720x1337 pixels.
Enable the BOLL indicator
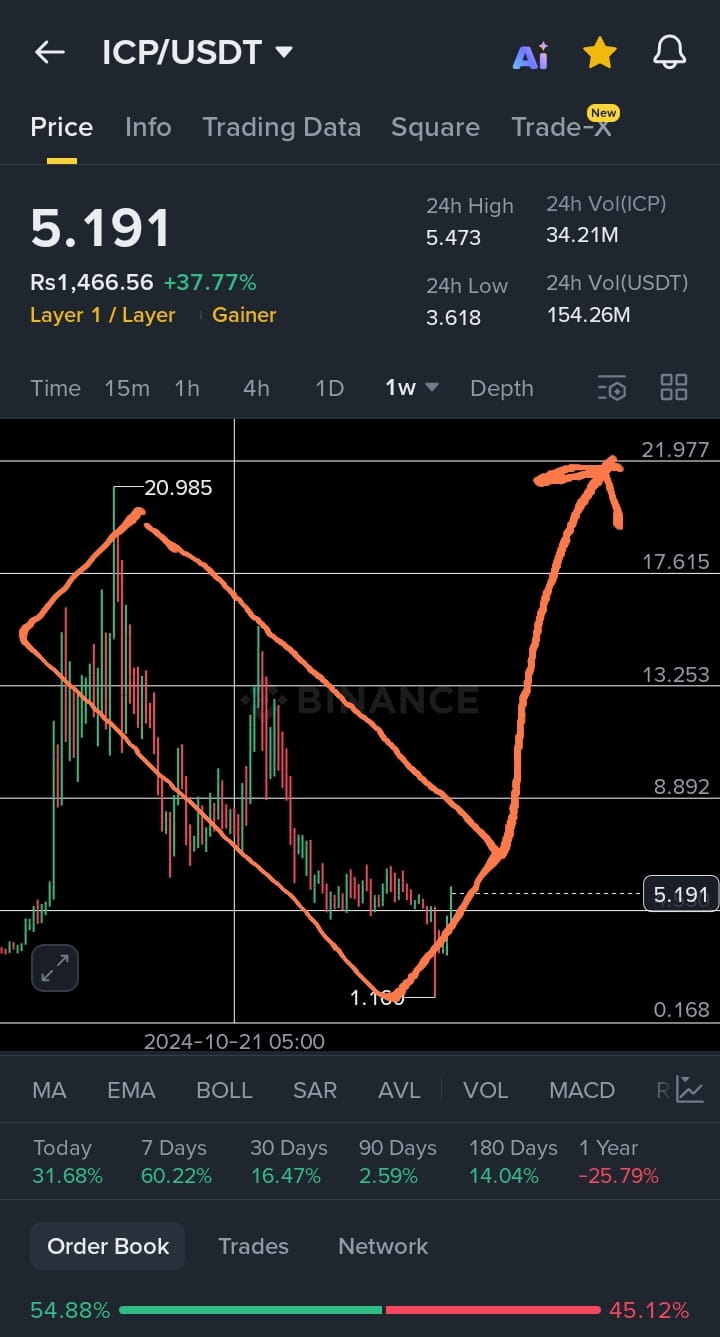click(x=224, y=1090)
